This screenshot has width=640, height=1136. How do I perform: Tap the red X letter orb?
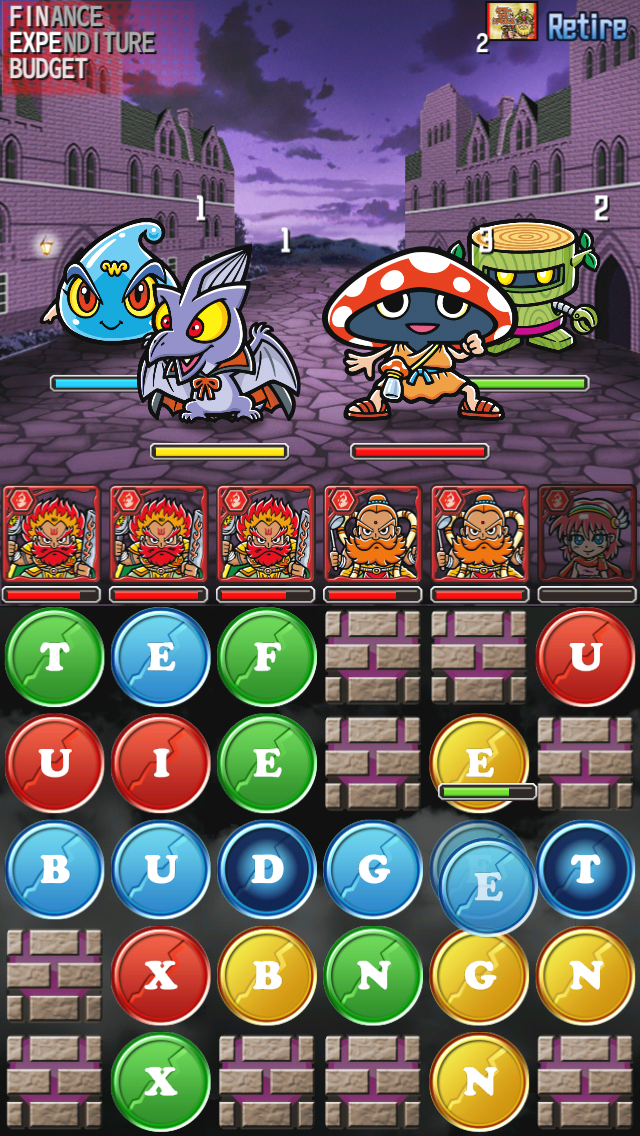point(160,975)
